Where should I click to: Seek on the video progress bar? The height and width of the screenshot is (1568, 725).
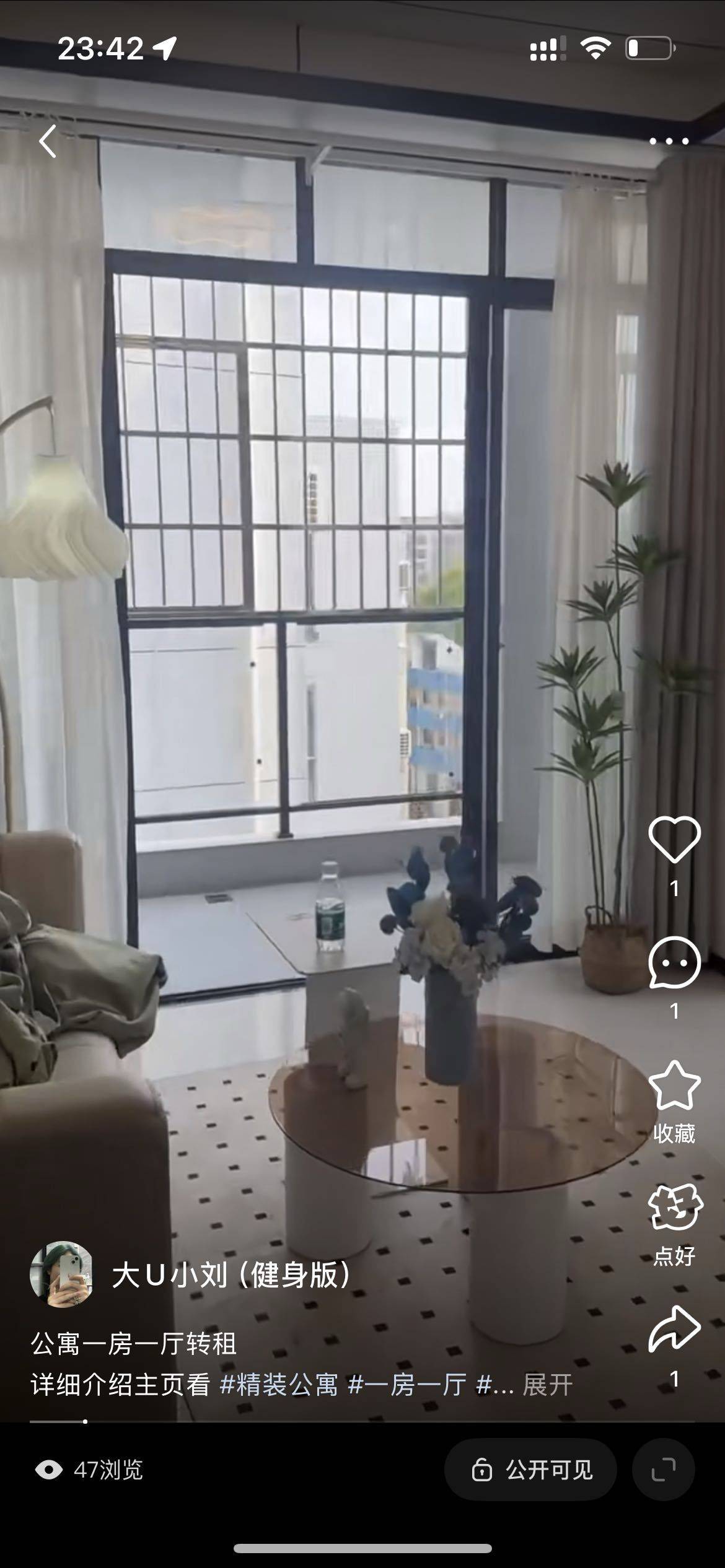point(362,1421)
